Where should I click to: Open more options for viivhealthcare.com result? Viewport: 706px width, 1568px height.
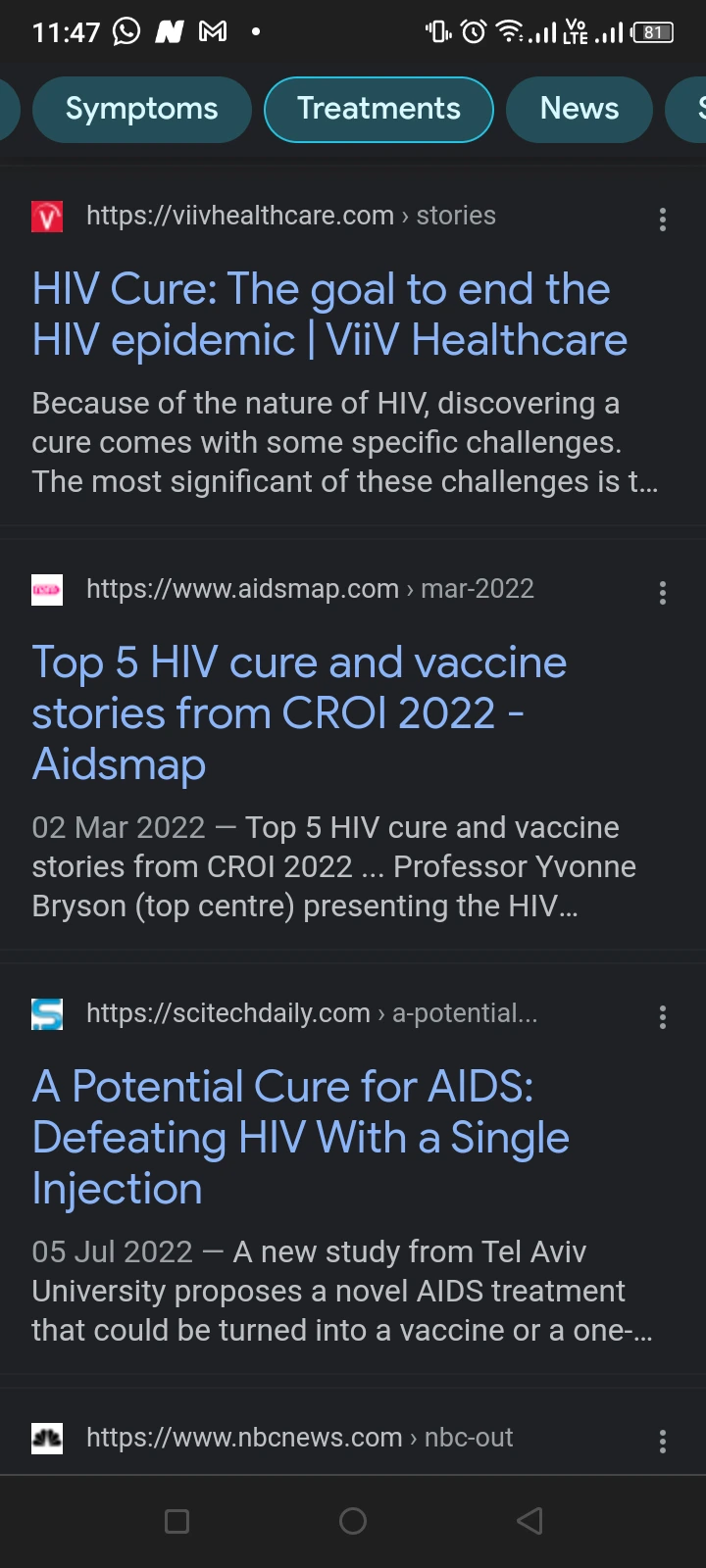coord(663,220)
